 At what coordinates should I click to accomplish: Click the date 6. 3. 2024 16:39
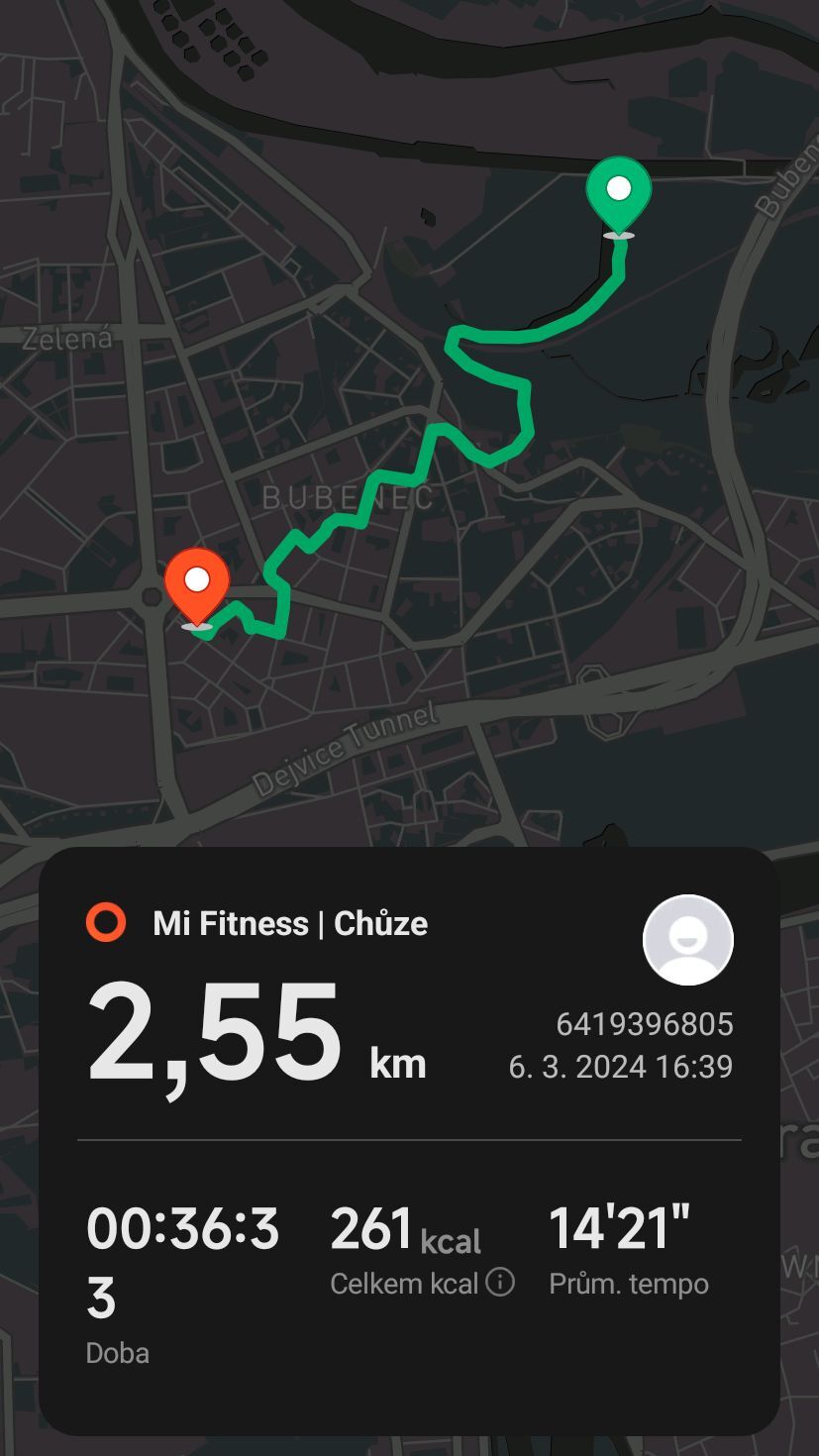(x=620, y=1067)
